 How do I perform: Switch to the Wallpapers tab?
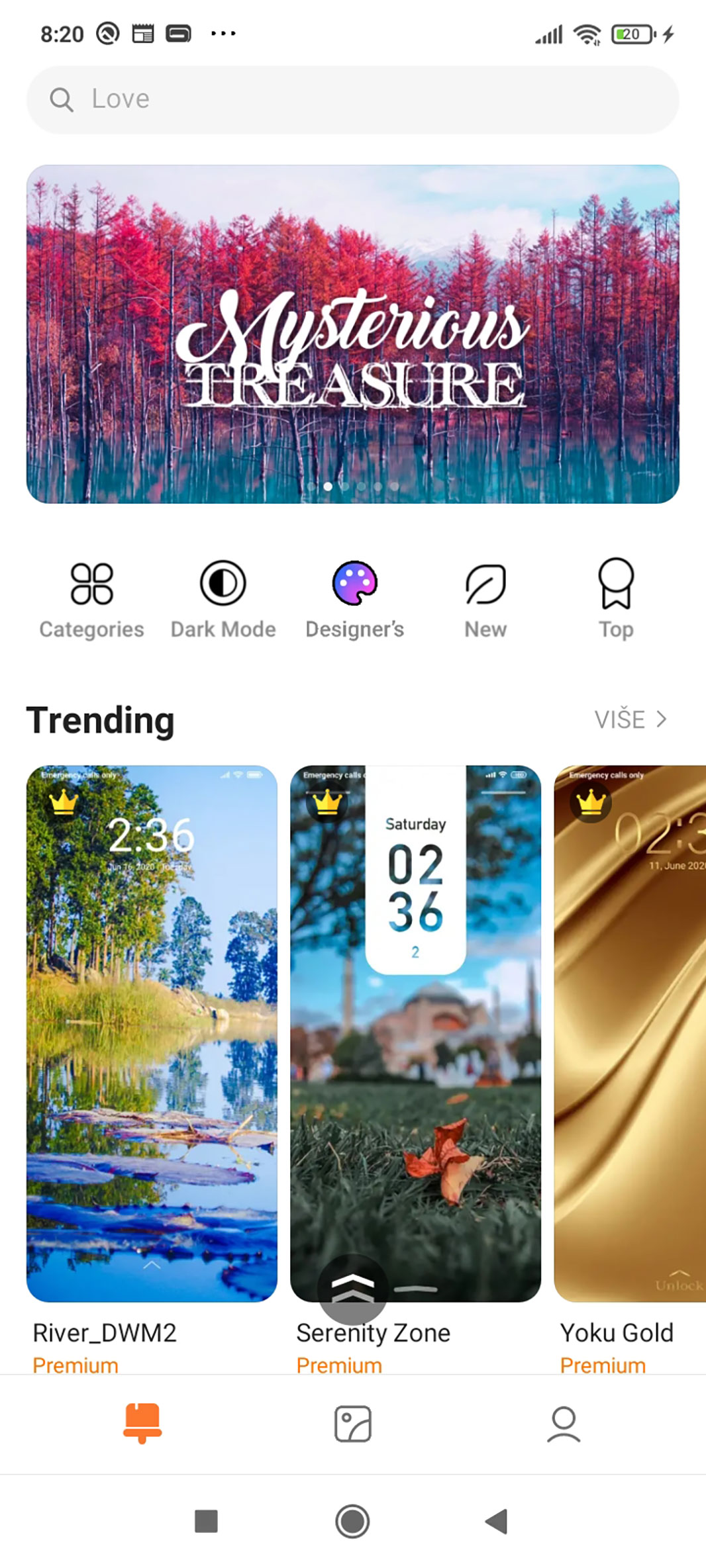(352, 1423)
